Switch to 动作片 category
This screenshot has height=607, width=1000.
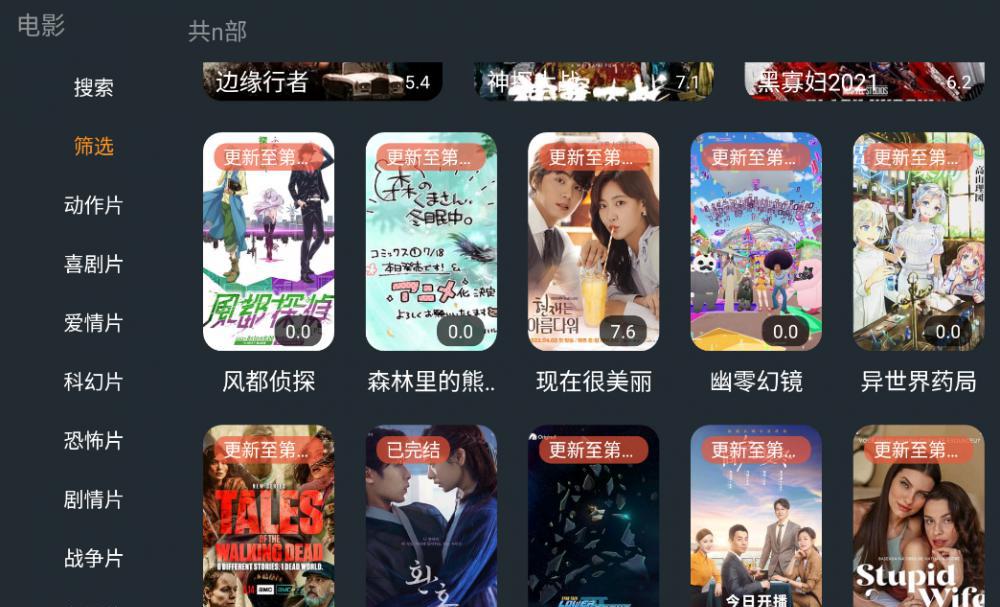[x=93, y=206]
